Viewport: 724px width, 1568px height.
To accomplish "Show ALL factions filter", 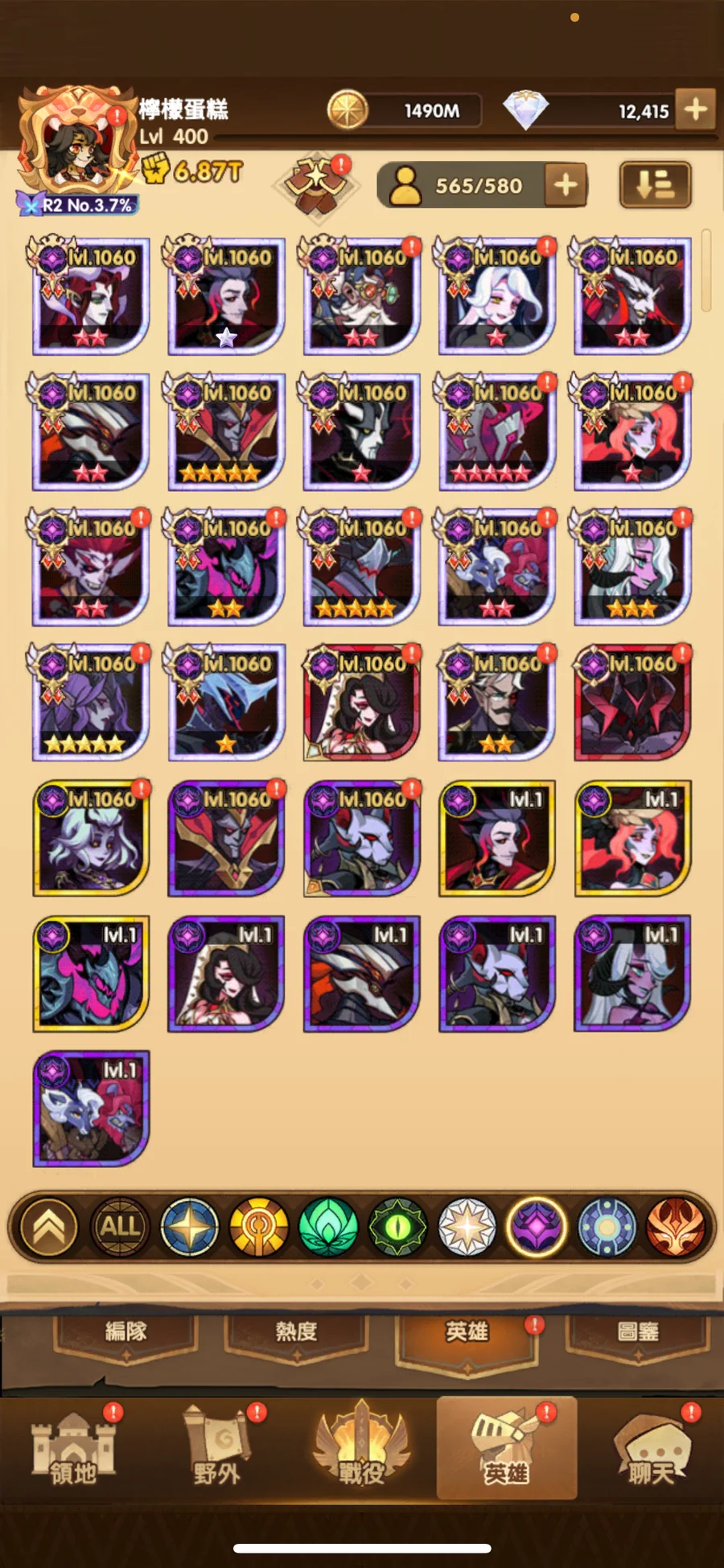I will (x=120, y=1227).
